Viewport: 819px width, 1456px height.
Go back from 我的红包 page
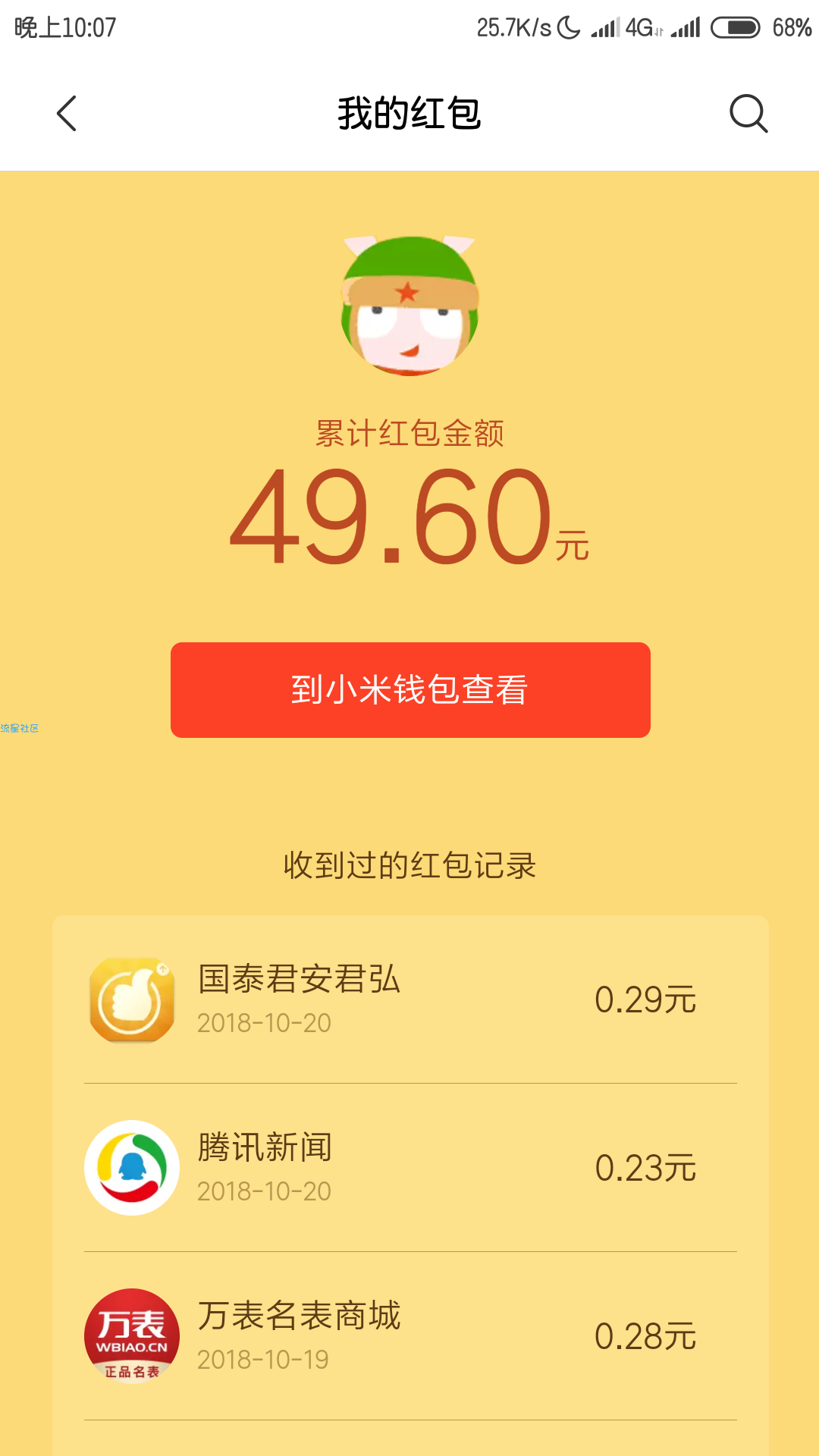(67, 114)
